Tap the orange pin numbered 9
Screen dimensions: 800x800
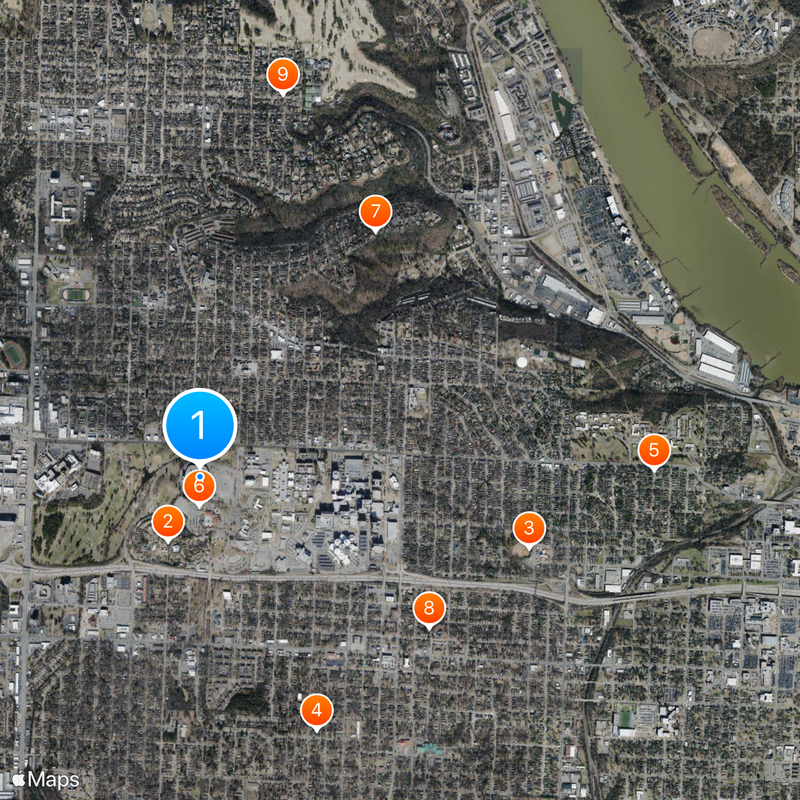[283, 74]
